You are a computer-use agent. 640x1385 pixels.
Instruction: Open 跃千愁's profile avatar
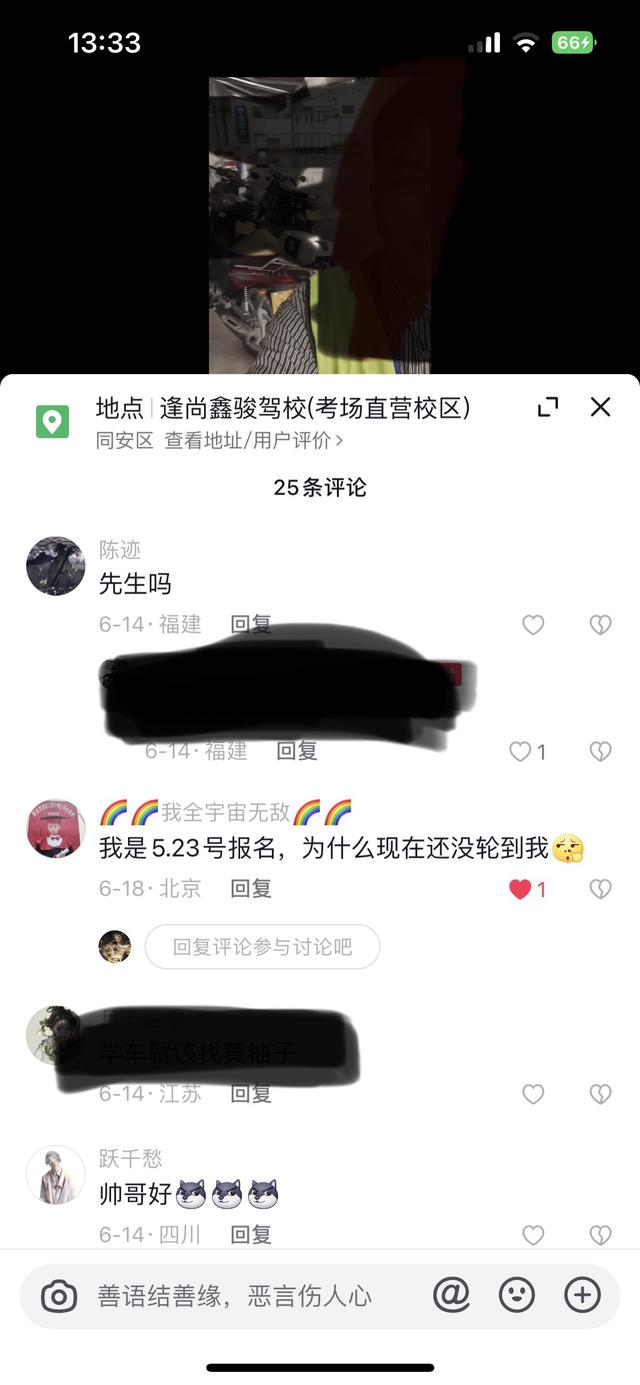[x=55, y=1175]
